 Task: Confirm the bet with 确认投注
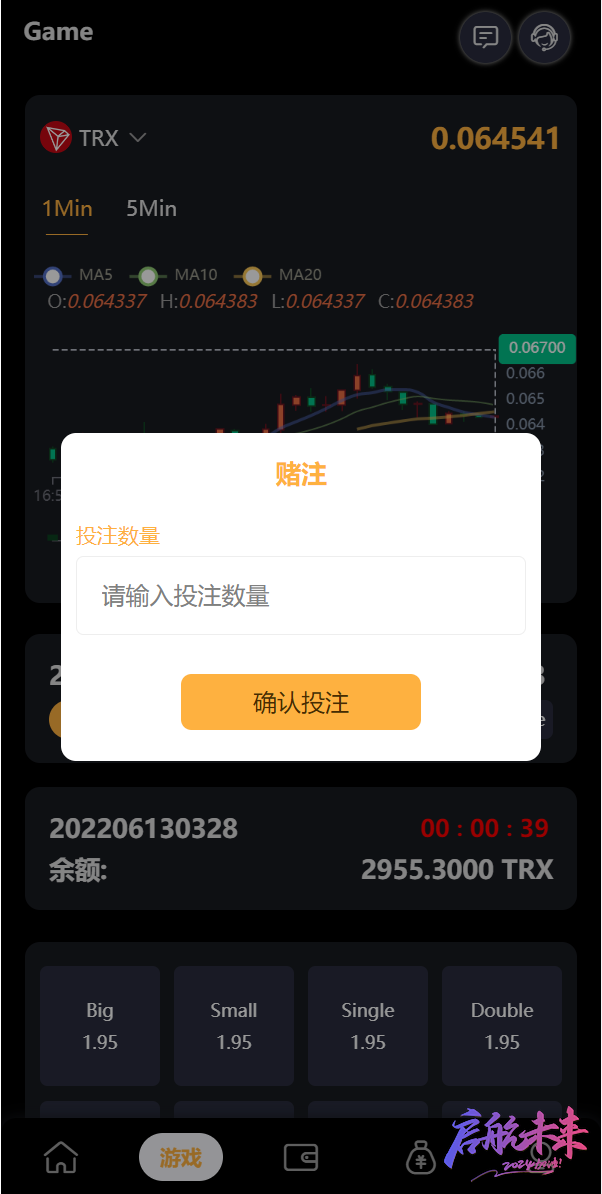[x=301, y=702]
